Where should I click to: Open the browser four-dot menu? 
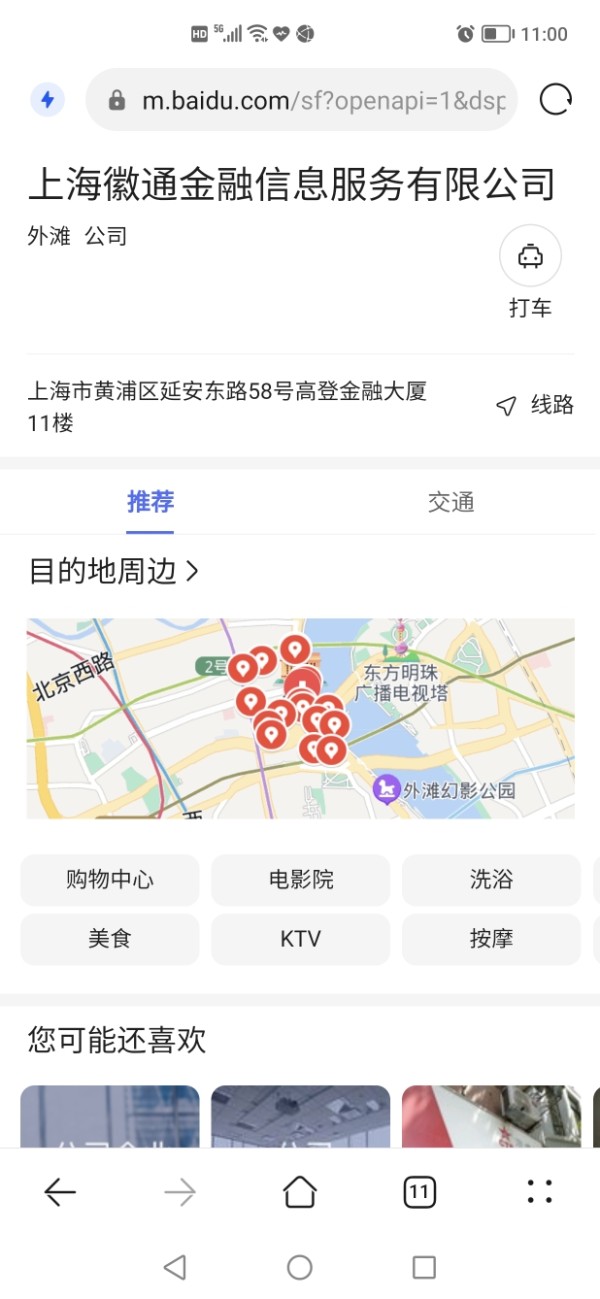pos(540,1191)
